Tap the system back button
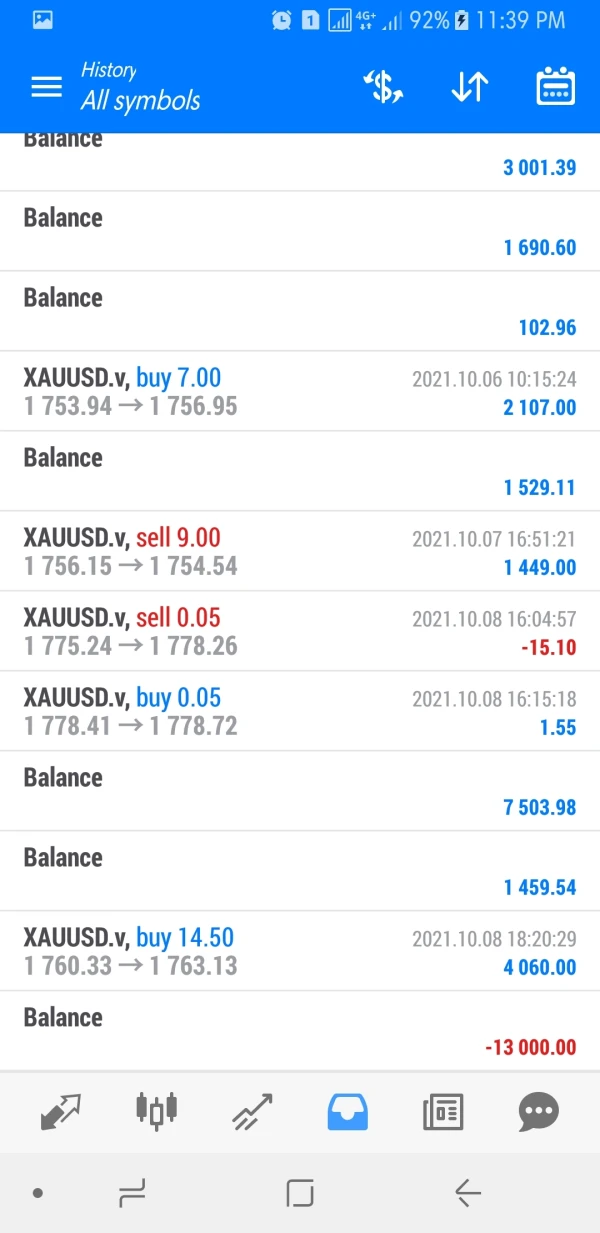600x1233 pixels. click(x=467, y=1192)
